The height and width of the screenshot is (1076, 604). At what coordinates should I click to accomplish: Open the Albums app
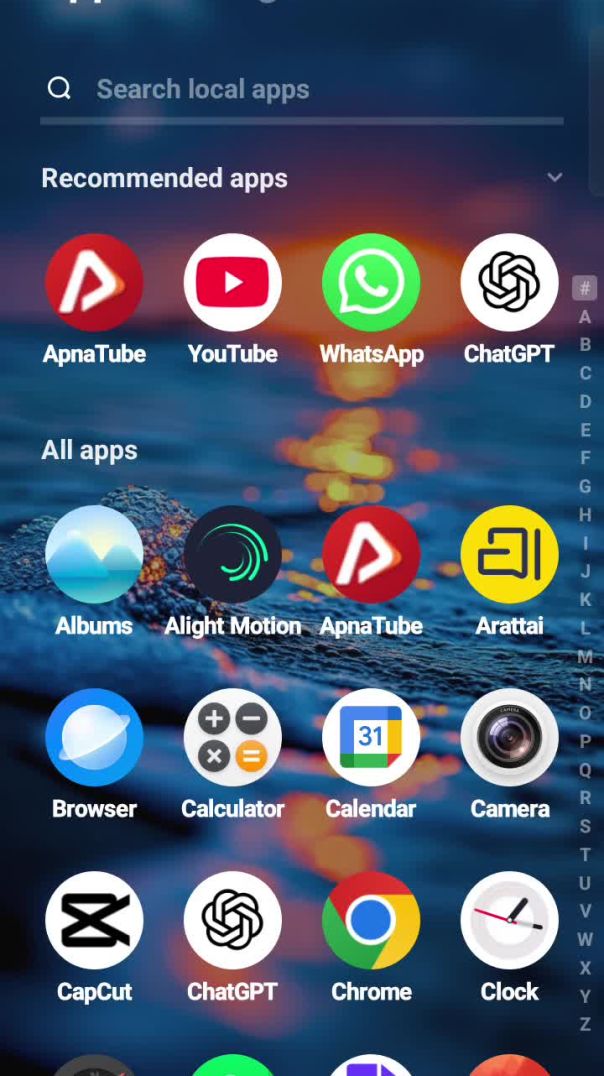(94, 555)
